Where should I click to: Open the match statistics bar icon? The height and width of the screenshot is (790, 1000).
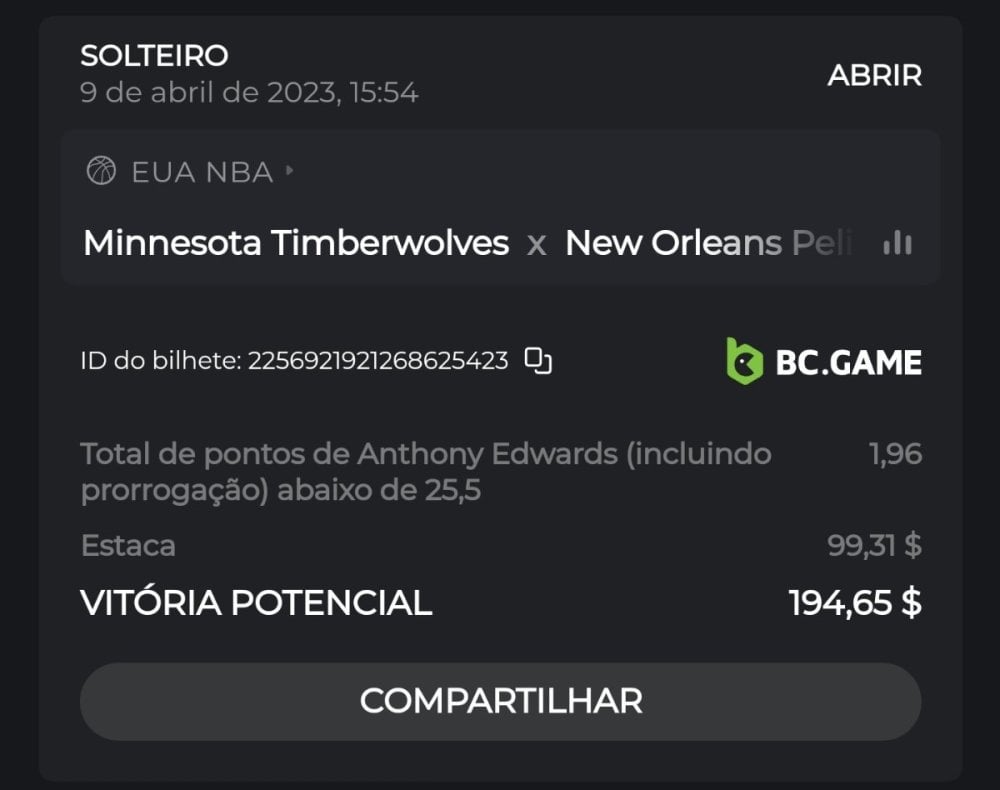pos(897,243)
